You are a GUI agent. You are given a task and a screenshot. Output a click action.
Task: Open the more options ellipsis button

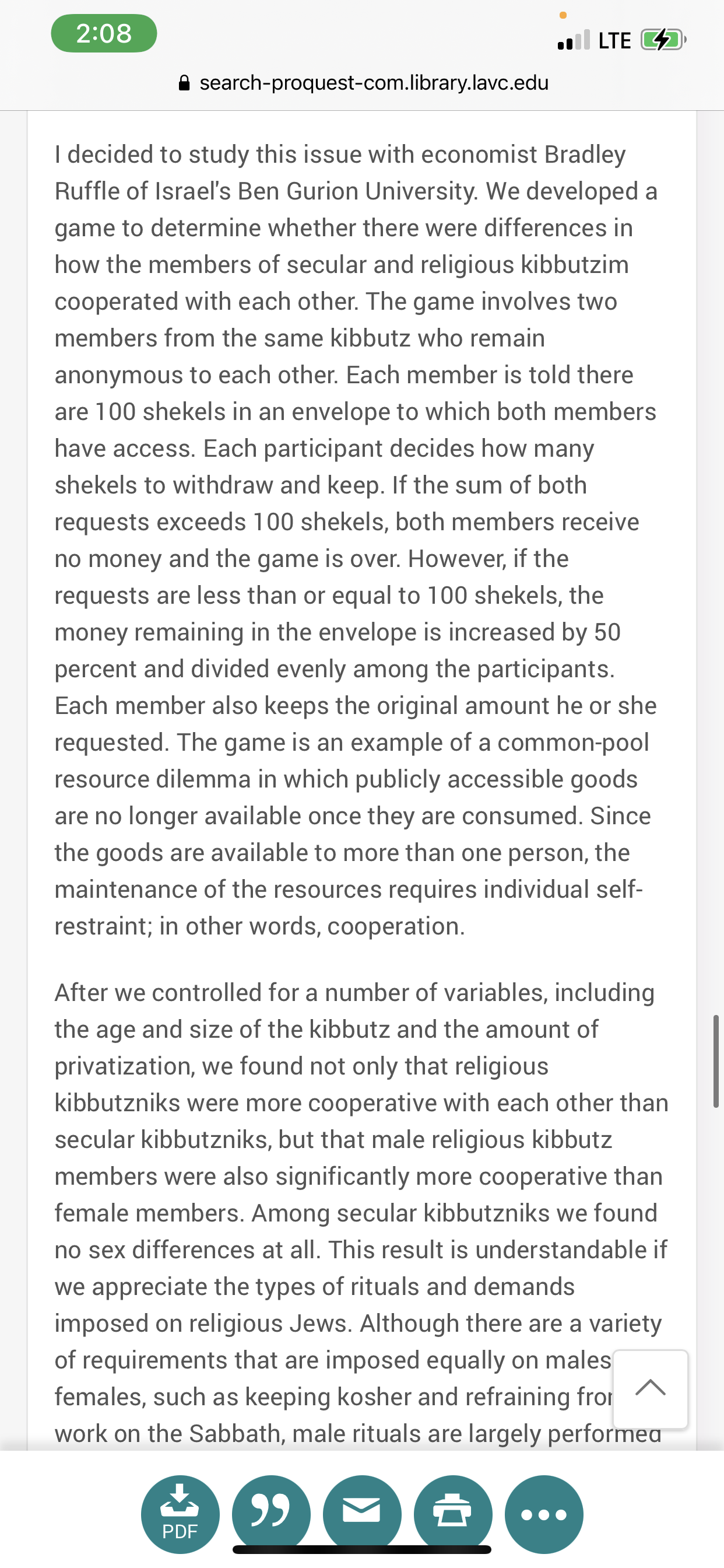pos(544,1513)
